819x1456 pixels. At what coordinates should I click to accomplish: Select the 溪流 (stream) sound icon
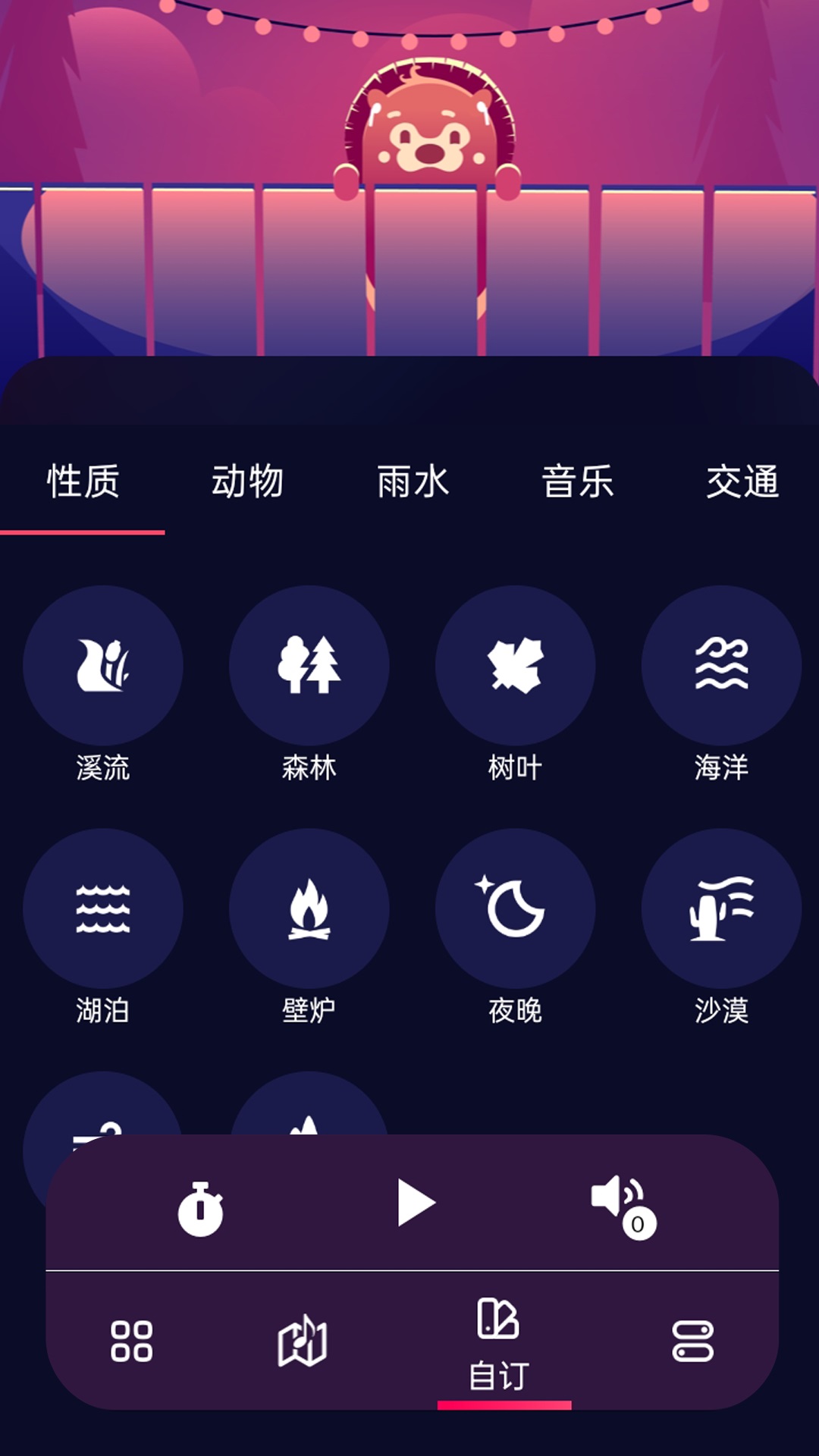104,665
